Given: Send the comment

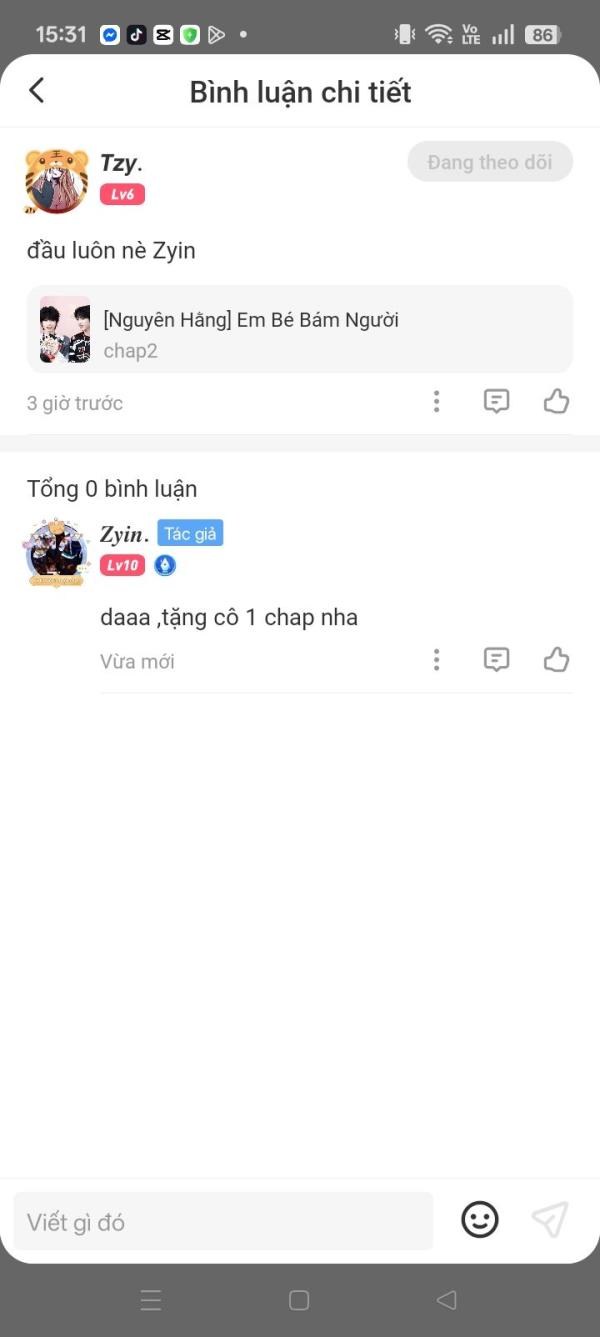Looking at the screenshot, I should click(x=550, y=1220).
